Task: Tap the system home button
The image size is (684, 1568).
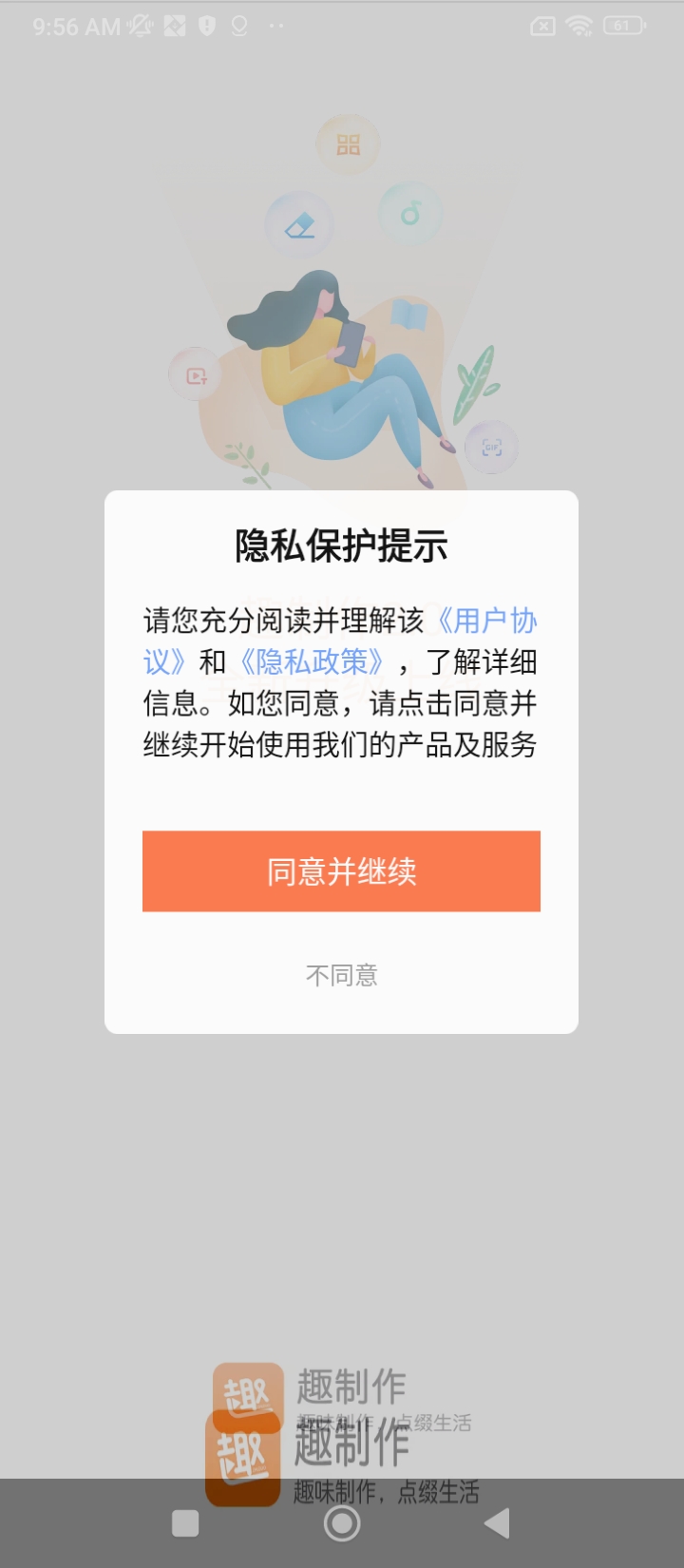Action: 342,1523
